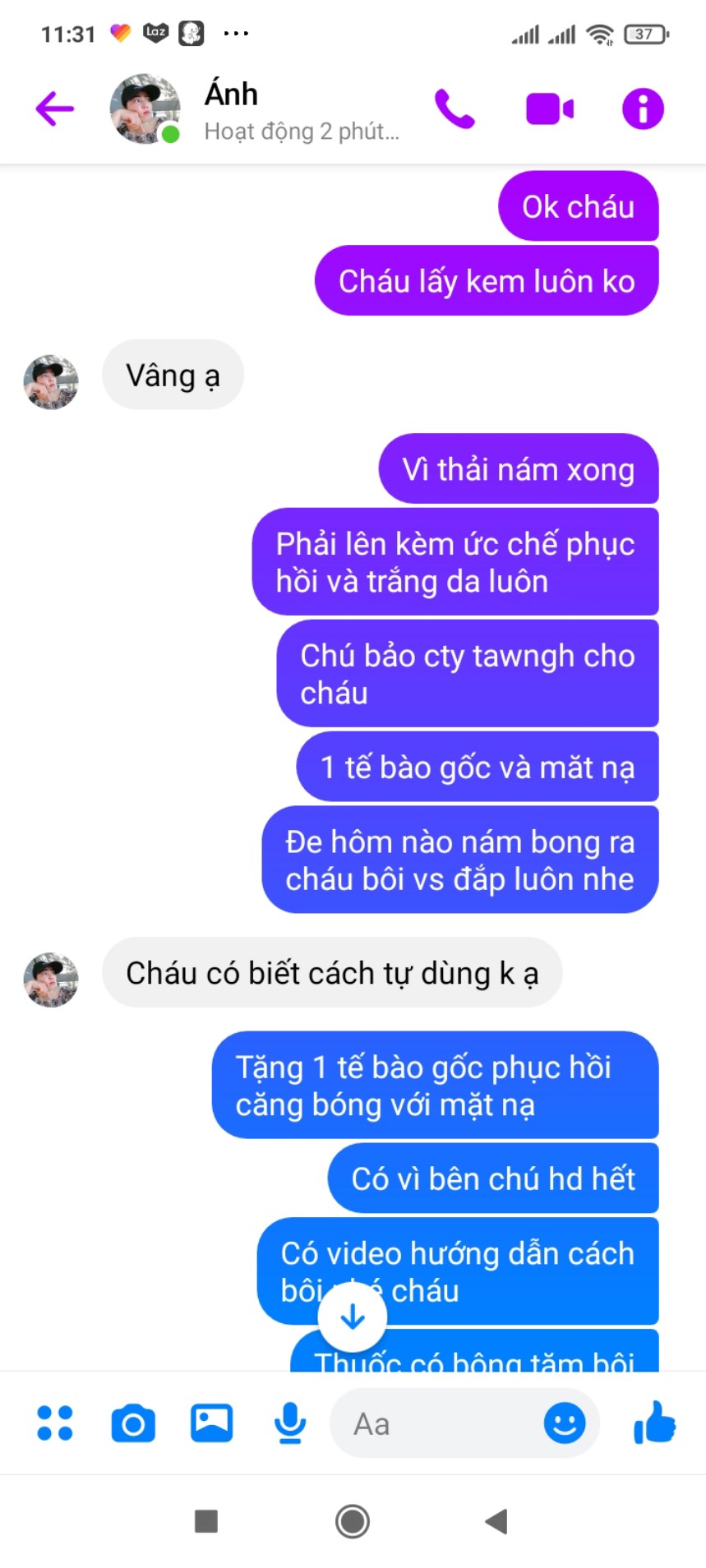706x1568 pixels.
Task: Record a voice message with microphone
Action: click(290, 1423)
